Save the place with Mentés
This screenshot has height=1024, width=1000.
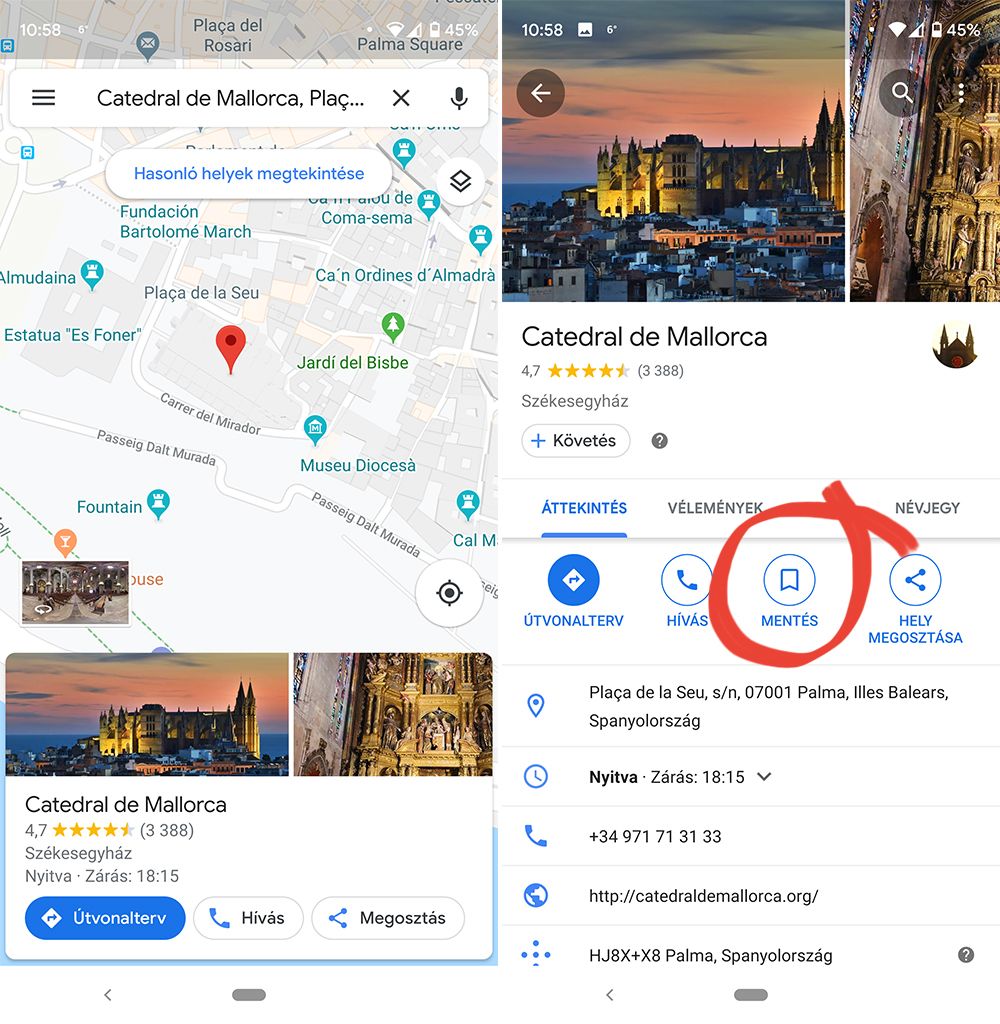click(x=789, y=592)
